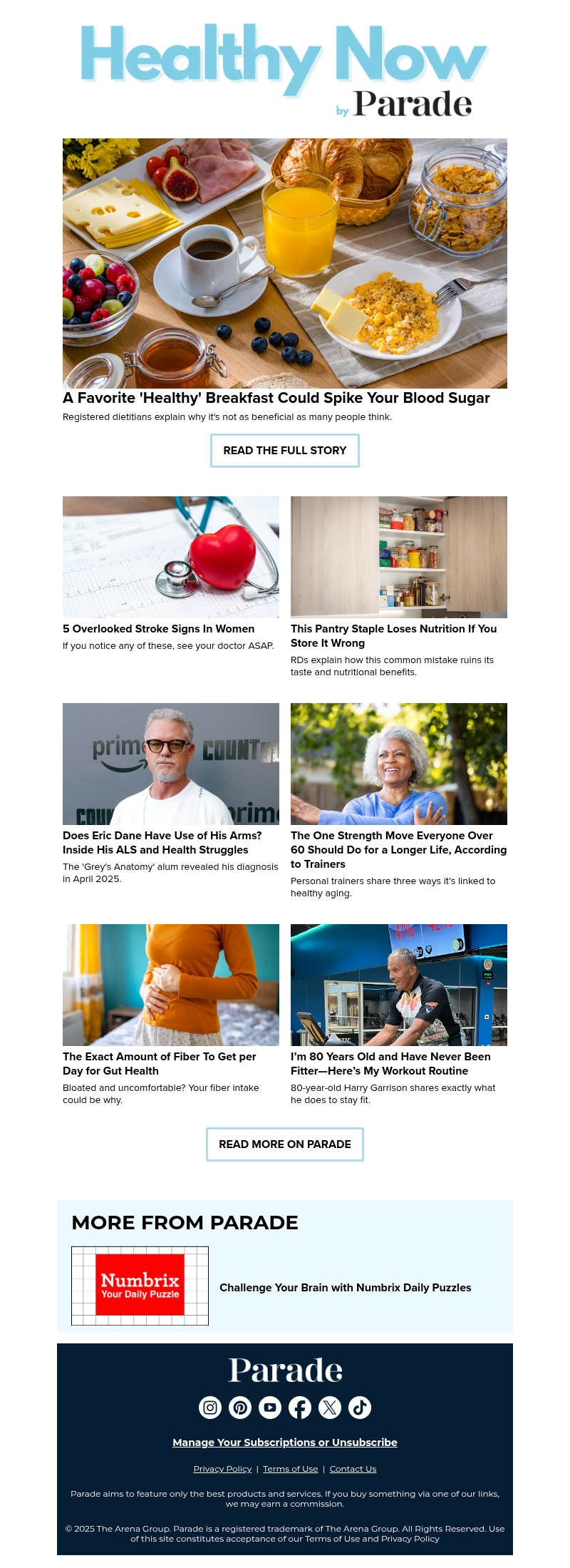Open the Eric Dane ALS article
The width and height of the screenshot is (570, 1568).
tap(162, 843)
